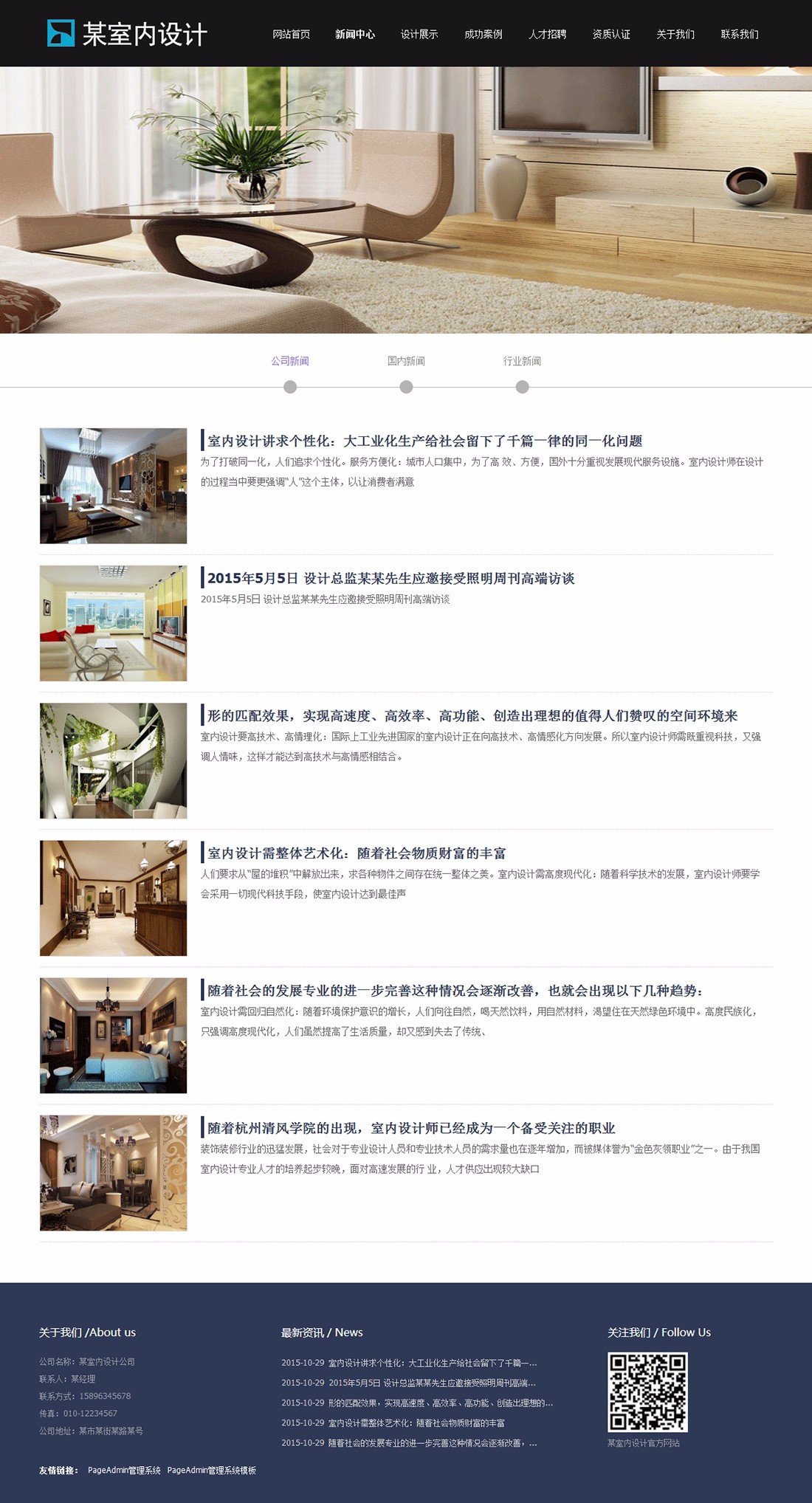
Task: Tap the 新闻中心 nav item
Action: tap(355, 34)
